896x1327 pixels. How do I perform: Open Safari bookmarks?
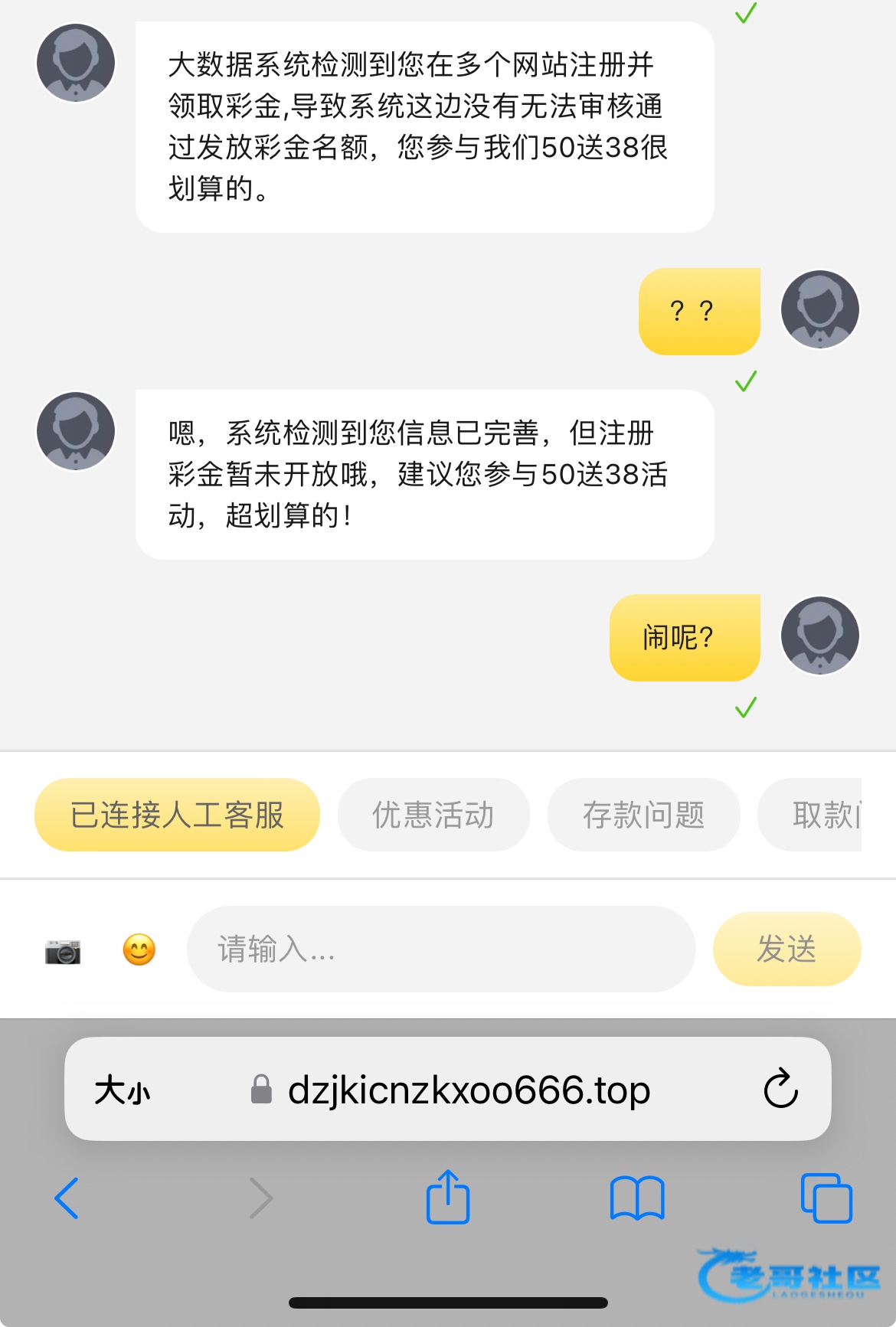(637, 1198)
